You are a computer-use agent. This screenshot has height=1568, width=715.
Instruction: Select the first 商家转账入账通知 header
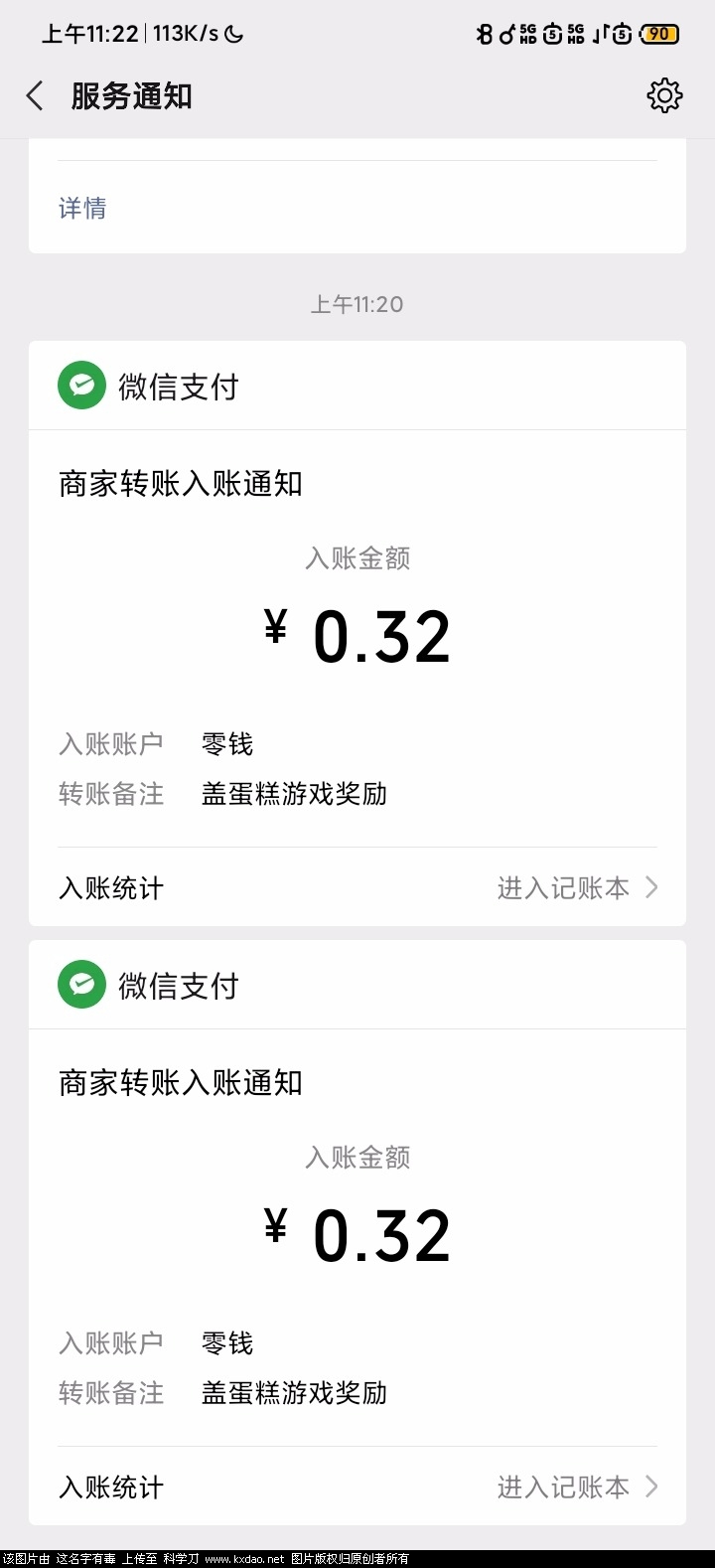point(178,484)
